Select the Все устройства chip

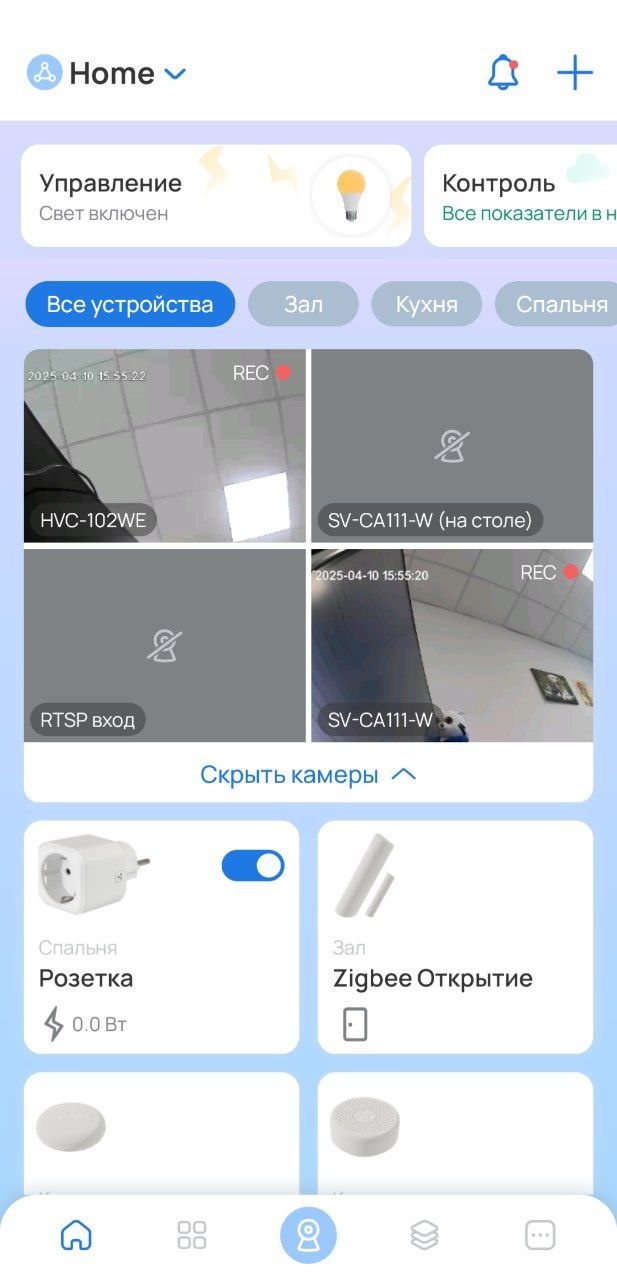coord(130,304)
